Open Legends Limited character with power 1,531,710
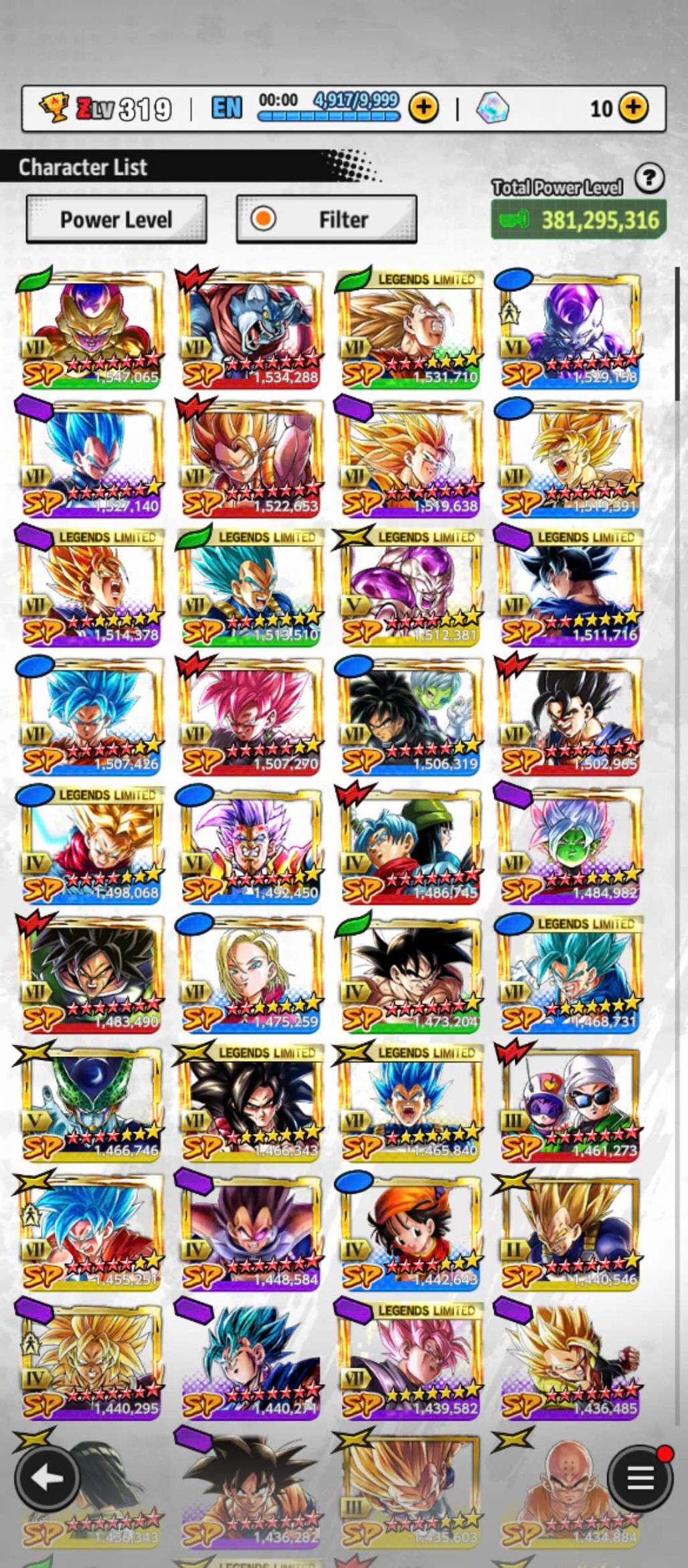 click(410, 329)
